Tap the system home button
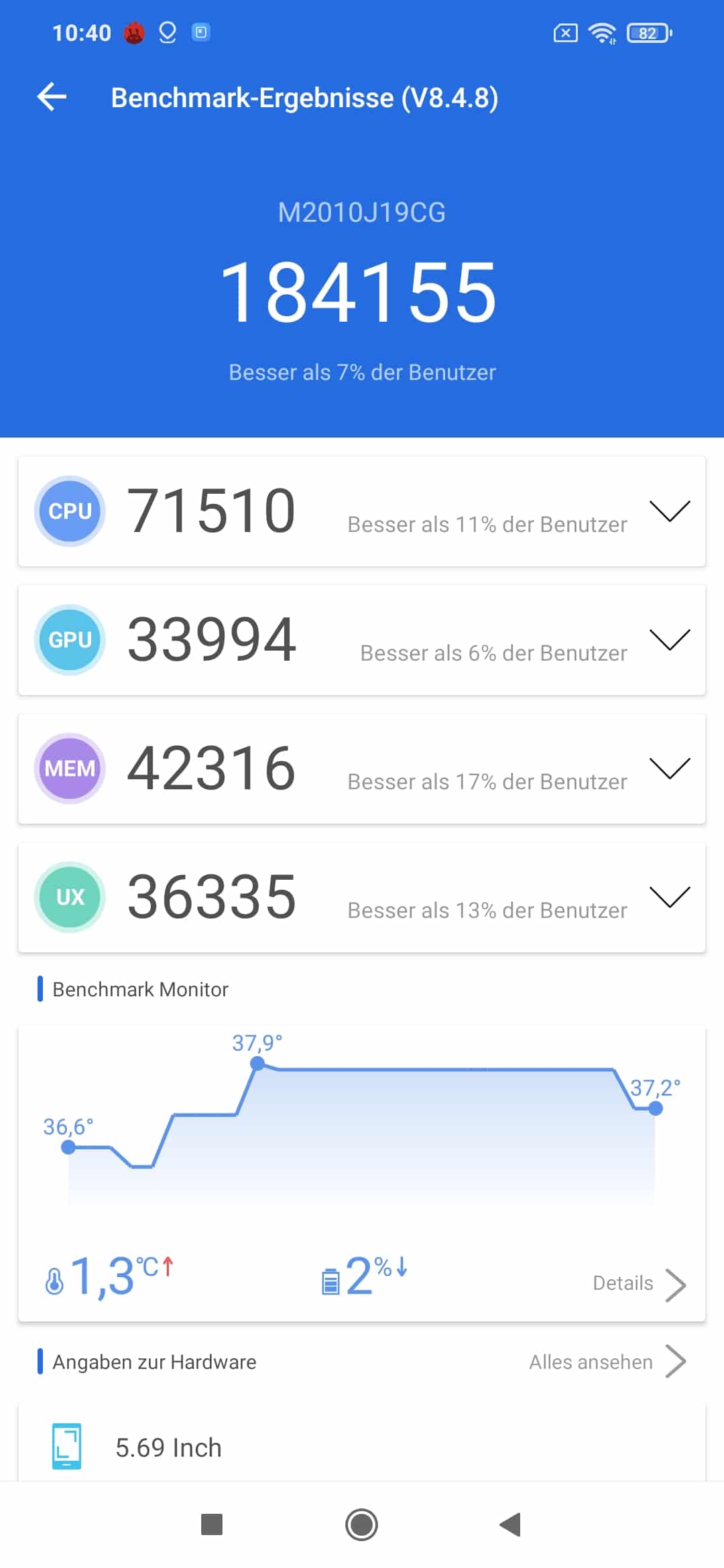 click(x=362, y=1525)
